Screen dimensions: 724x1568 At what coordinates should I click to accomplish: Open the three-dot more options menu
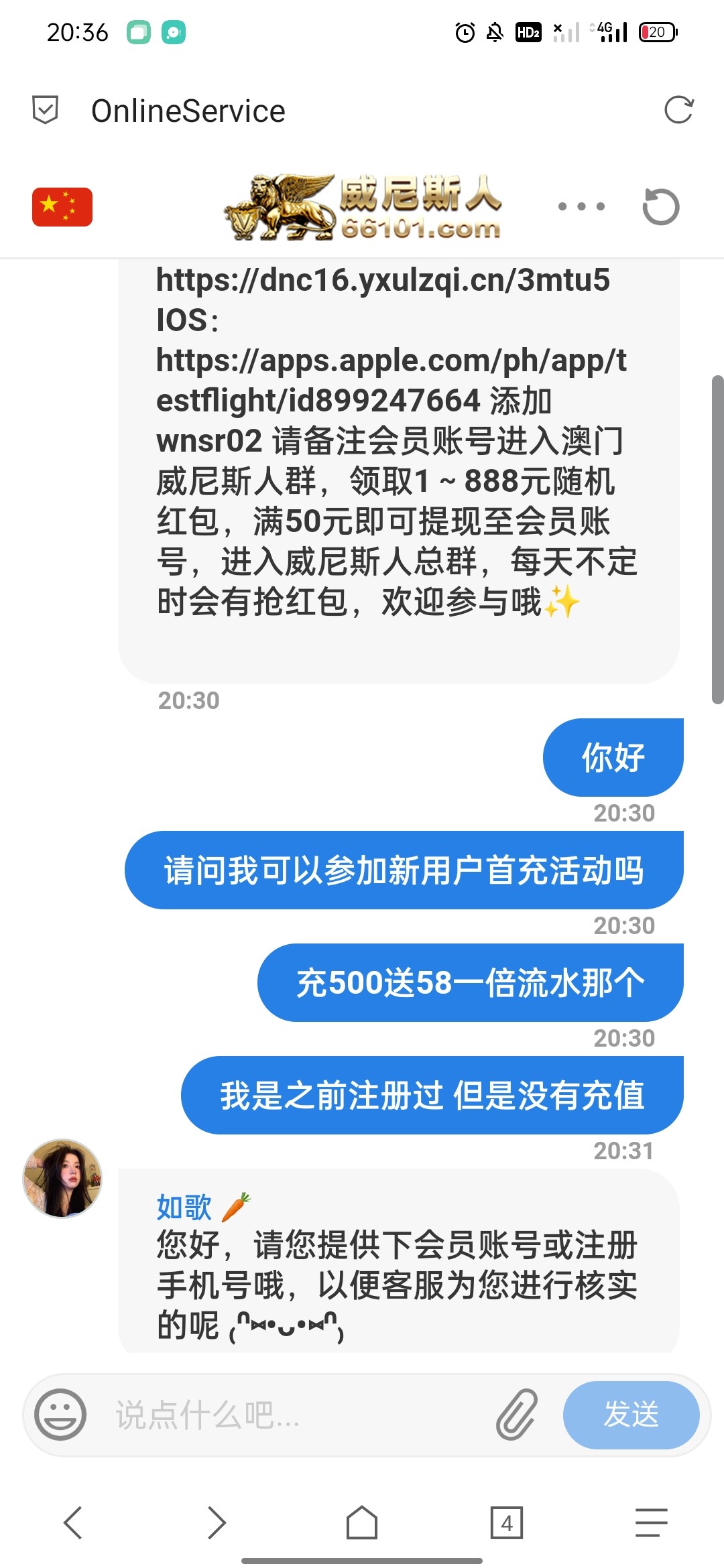pos(581,206)
